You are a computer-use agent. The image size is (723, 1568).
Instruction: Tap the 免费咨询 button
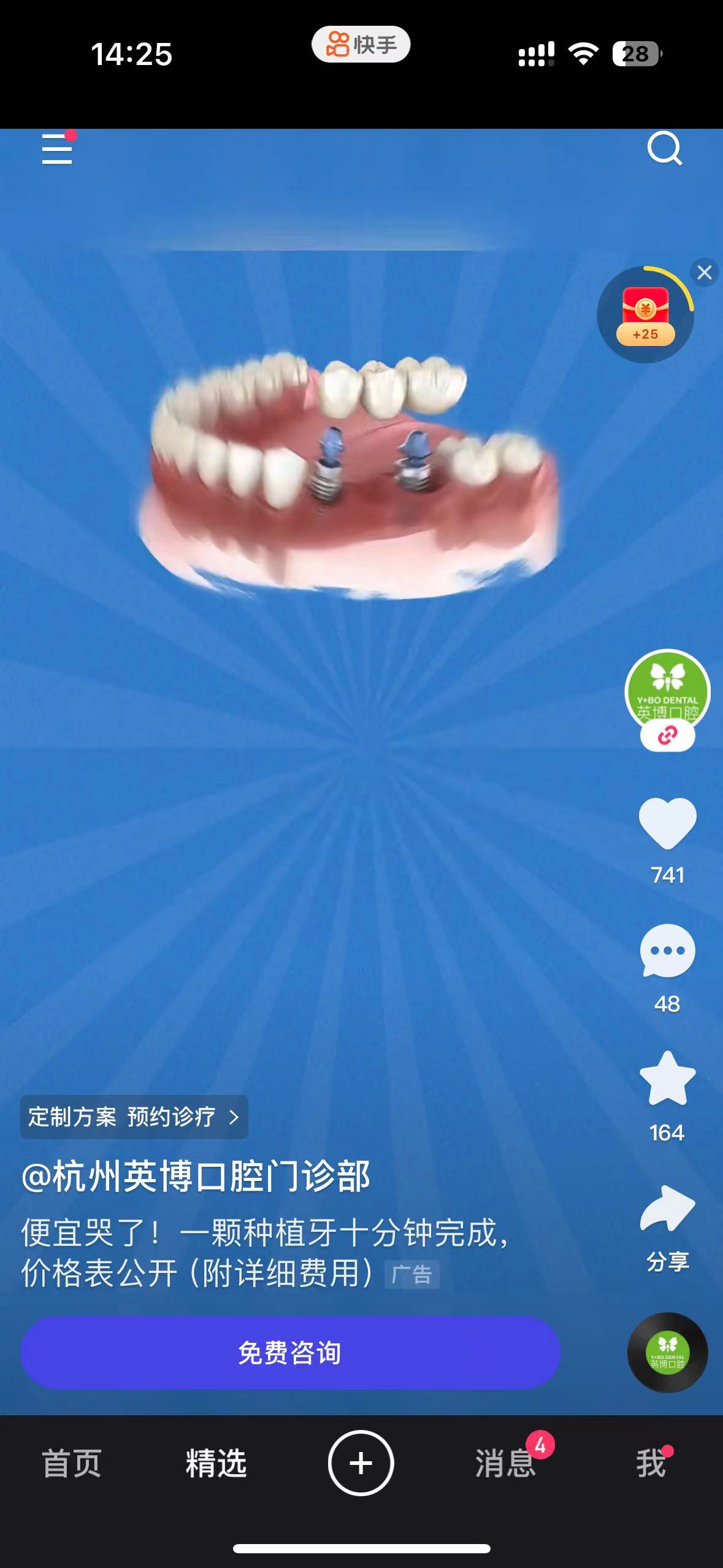[x=290, y=1352]
